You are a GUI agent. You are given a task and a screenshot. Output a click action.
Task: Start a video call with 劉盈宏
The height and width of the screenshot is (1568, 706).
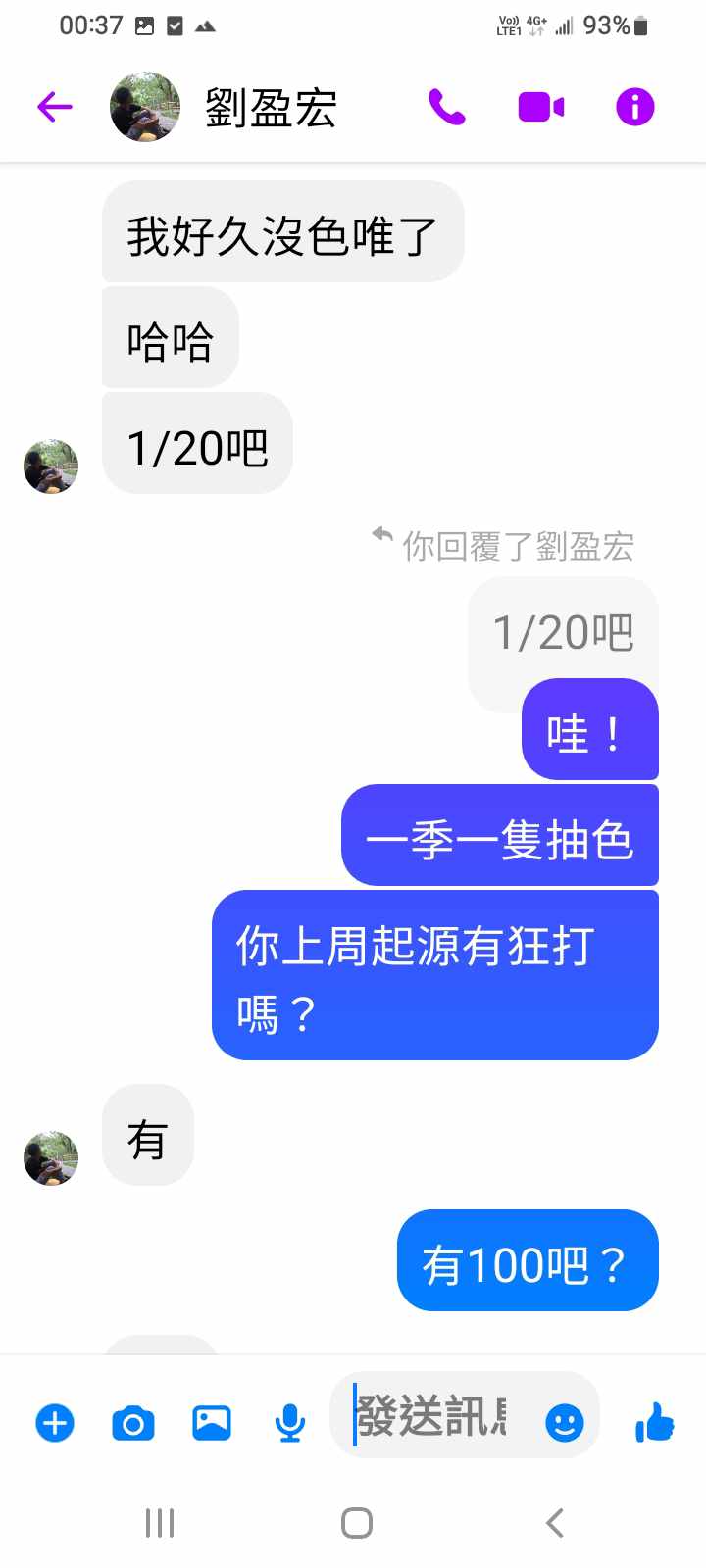(x=540, y=107)
